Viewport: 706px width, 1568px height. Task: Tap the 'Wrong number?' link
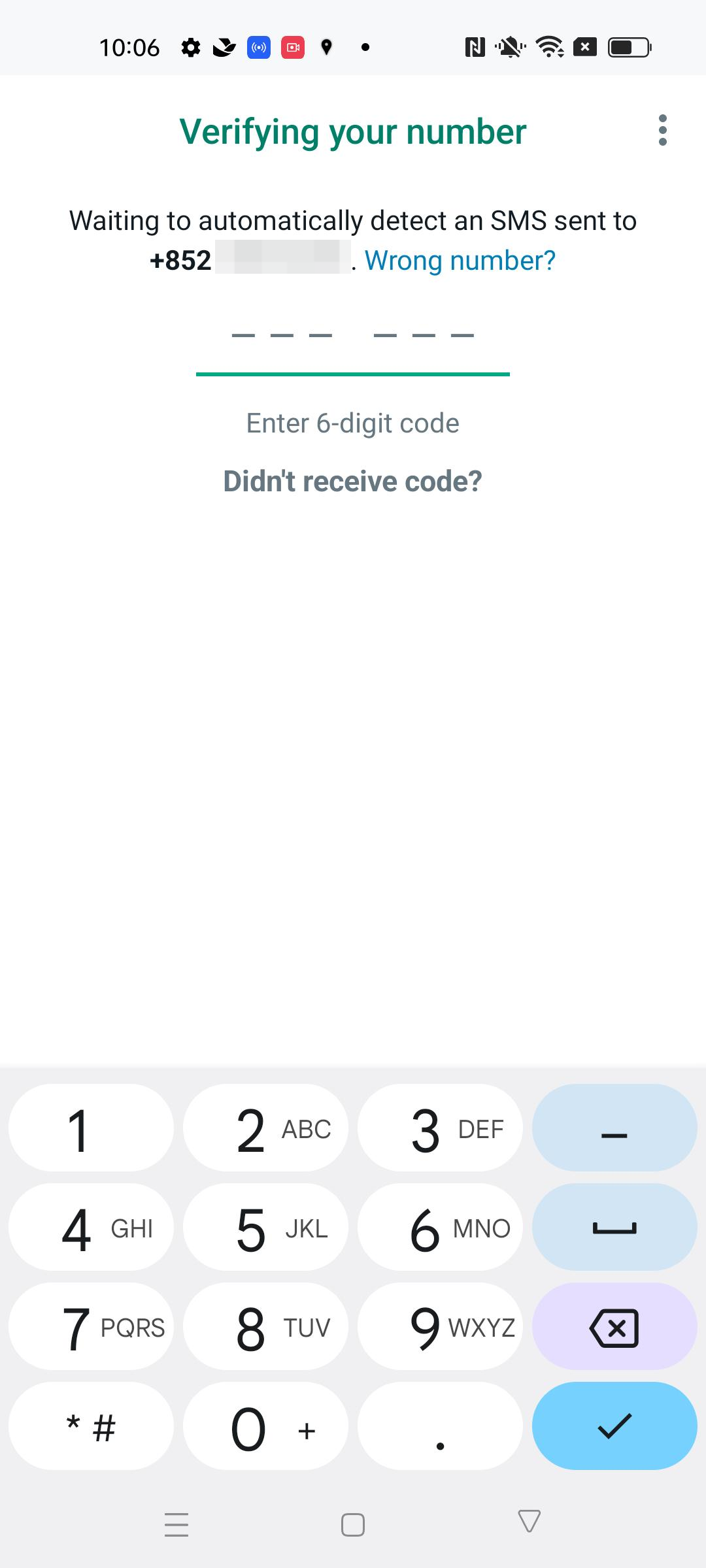tap(460, 261)
